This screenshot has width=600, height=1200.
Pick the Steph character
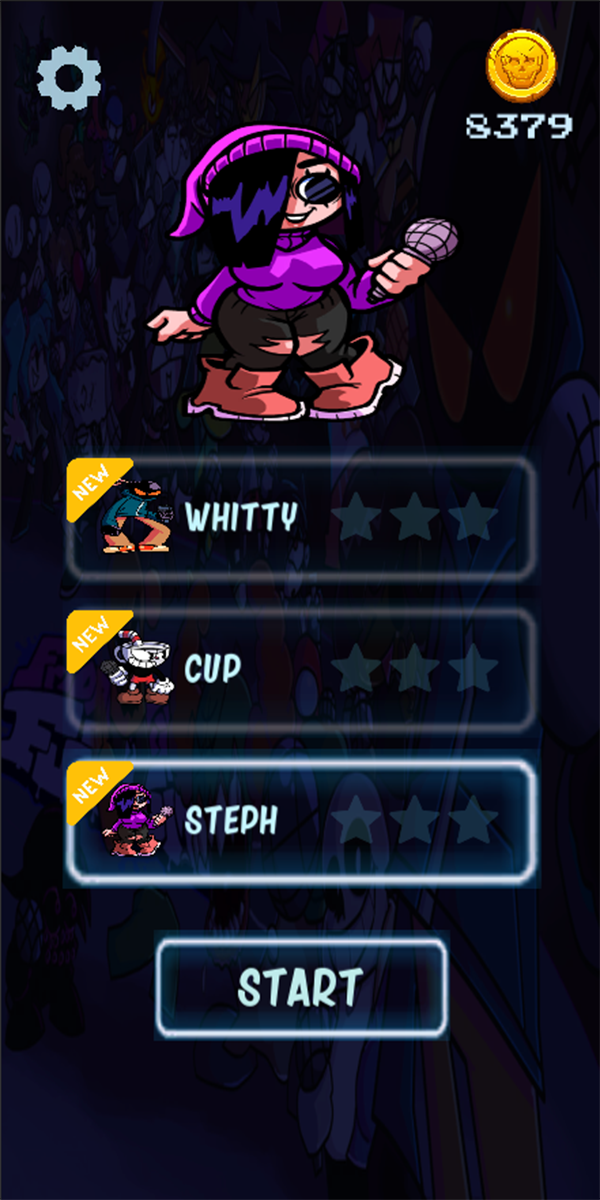click(300, 821)
